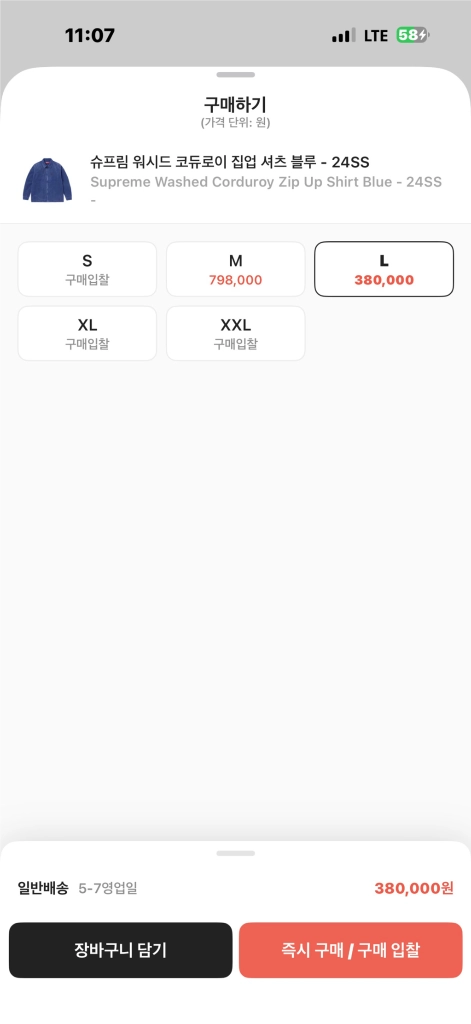
Task: Choose size XXL purchase bid
Action: pos(235,333)
